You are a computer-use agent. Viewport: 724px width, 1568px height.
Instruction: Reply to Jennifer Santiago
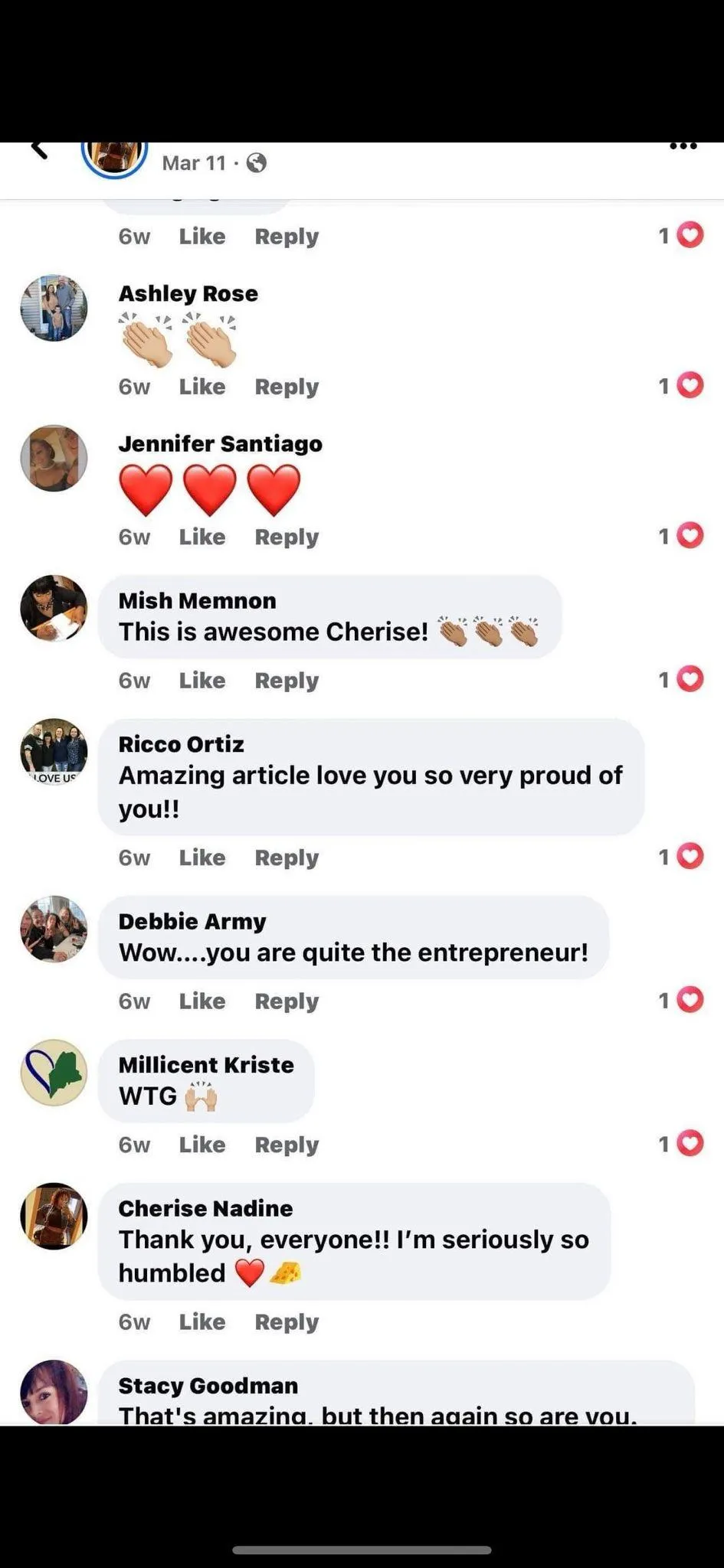pyautogui.click(x=287, y=537)
